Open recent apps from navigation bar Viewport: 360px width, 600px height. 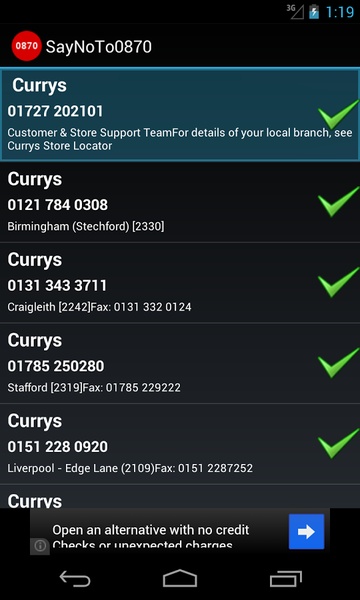pyautogui.click(x=285, y=579)
